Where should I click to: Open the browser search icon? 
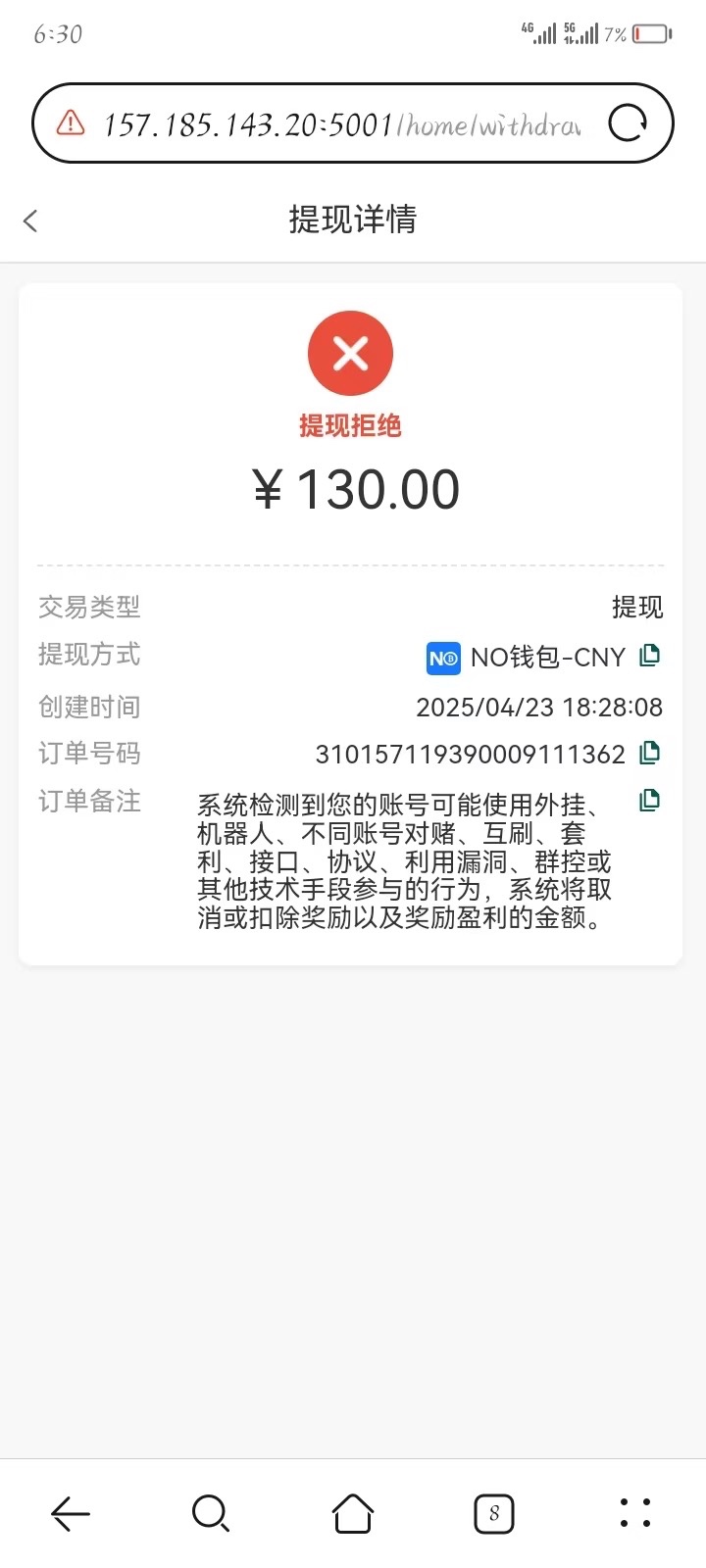[211, 1513]
